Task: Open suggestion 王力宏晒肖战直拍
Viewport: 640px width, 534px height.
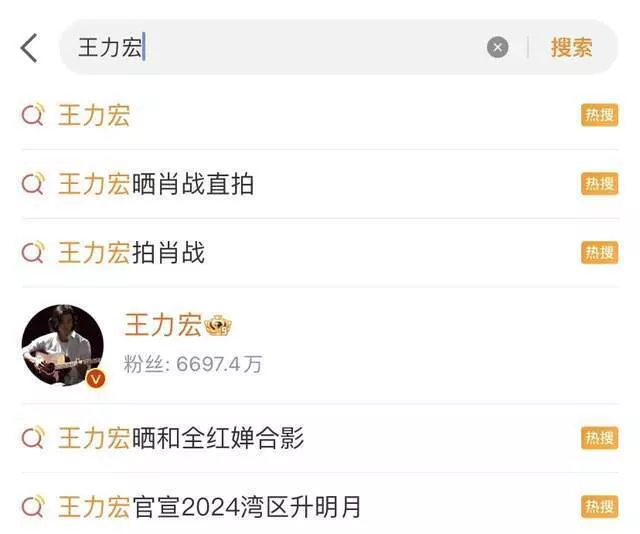Action: tap(156, 184)
